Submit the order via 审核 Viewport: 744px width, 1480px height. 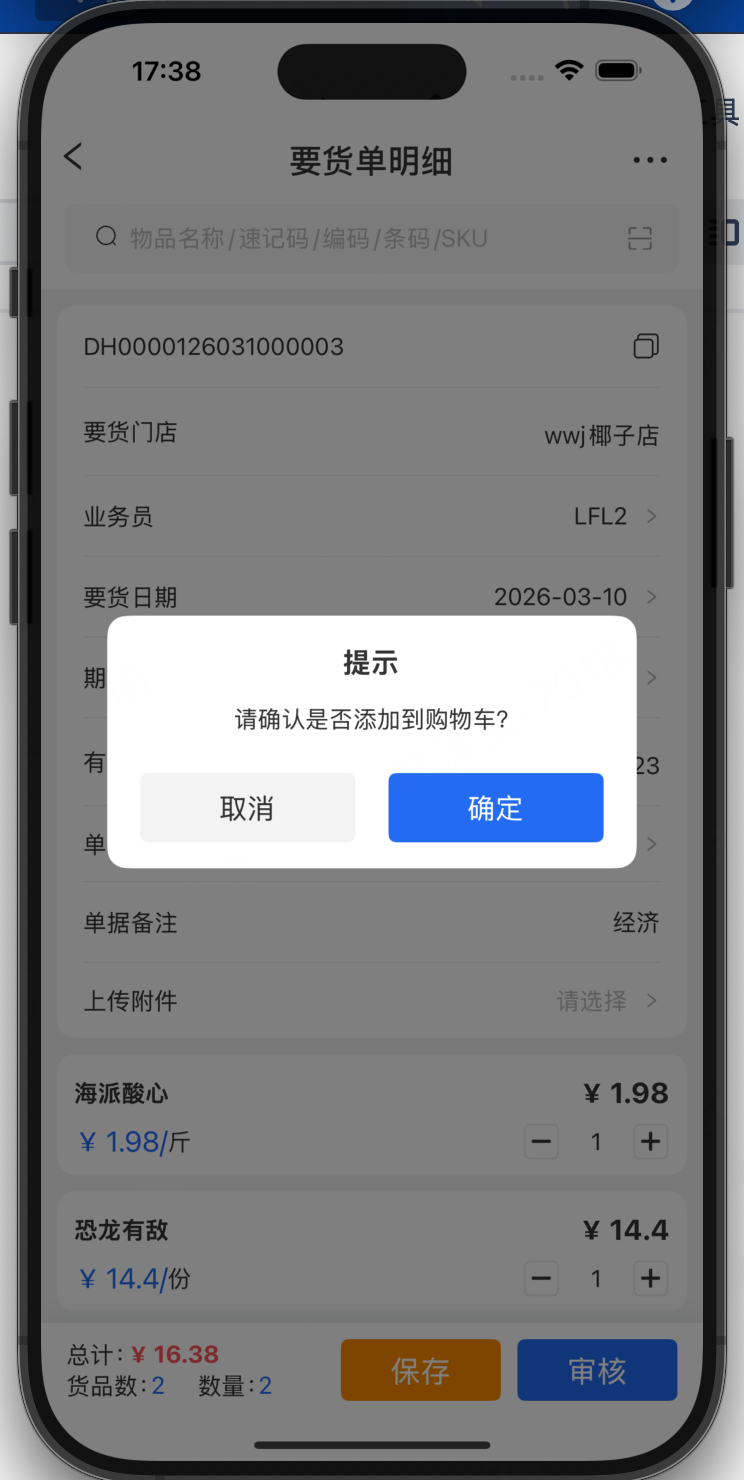click(597, 1370)
